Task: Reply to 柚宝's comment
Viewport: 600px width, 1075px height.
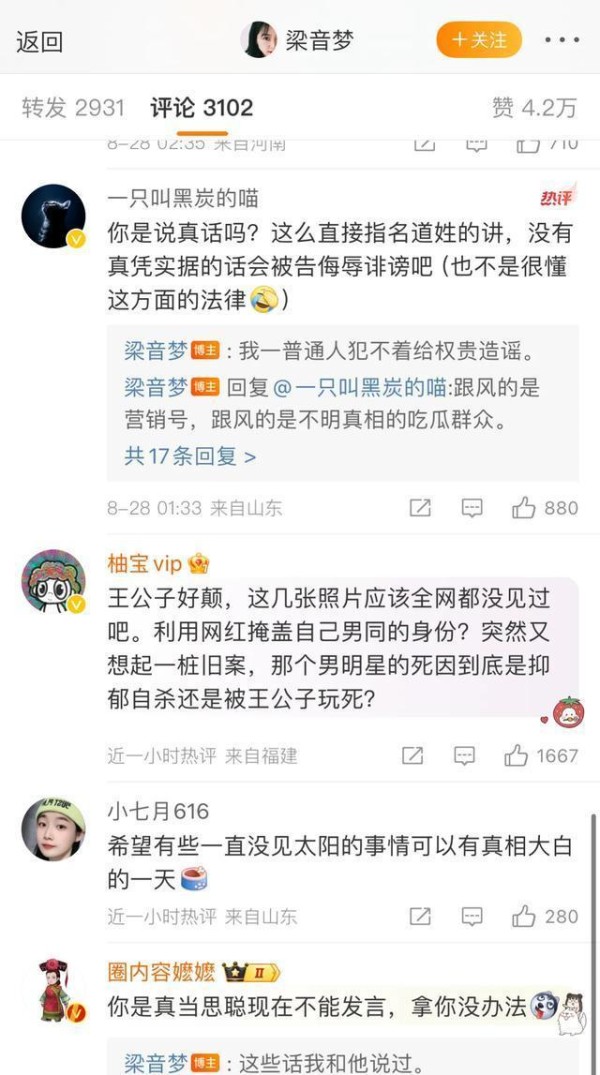Action: point(464,755)
